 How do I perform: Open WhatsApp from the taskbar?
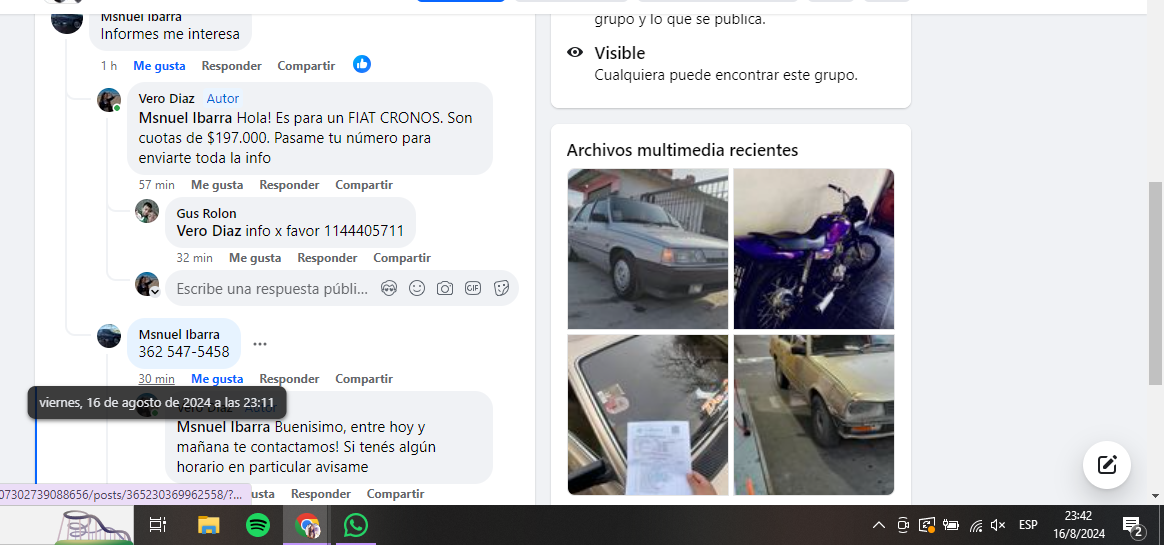coord(356,525)
